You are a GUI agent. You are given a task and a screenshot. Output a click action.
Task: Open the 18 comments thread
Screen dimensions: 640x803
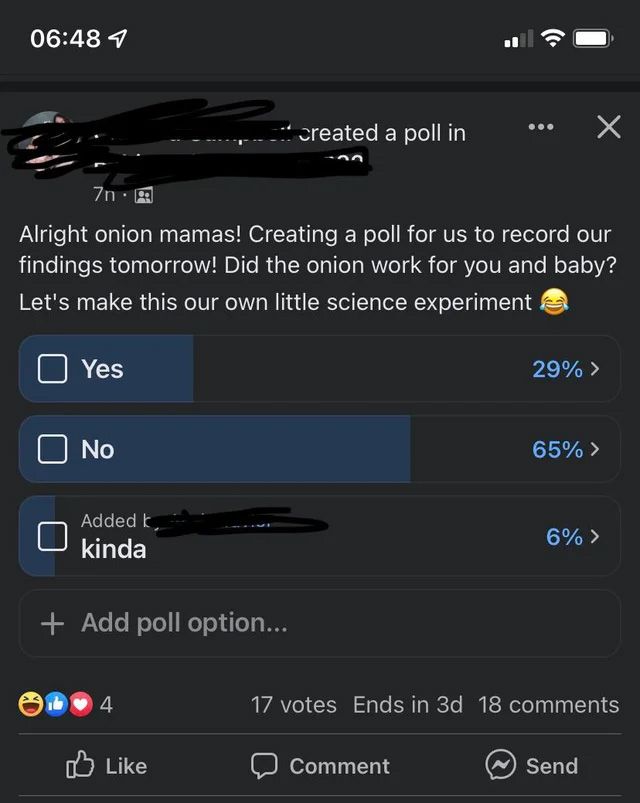tap(548, 705)
